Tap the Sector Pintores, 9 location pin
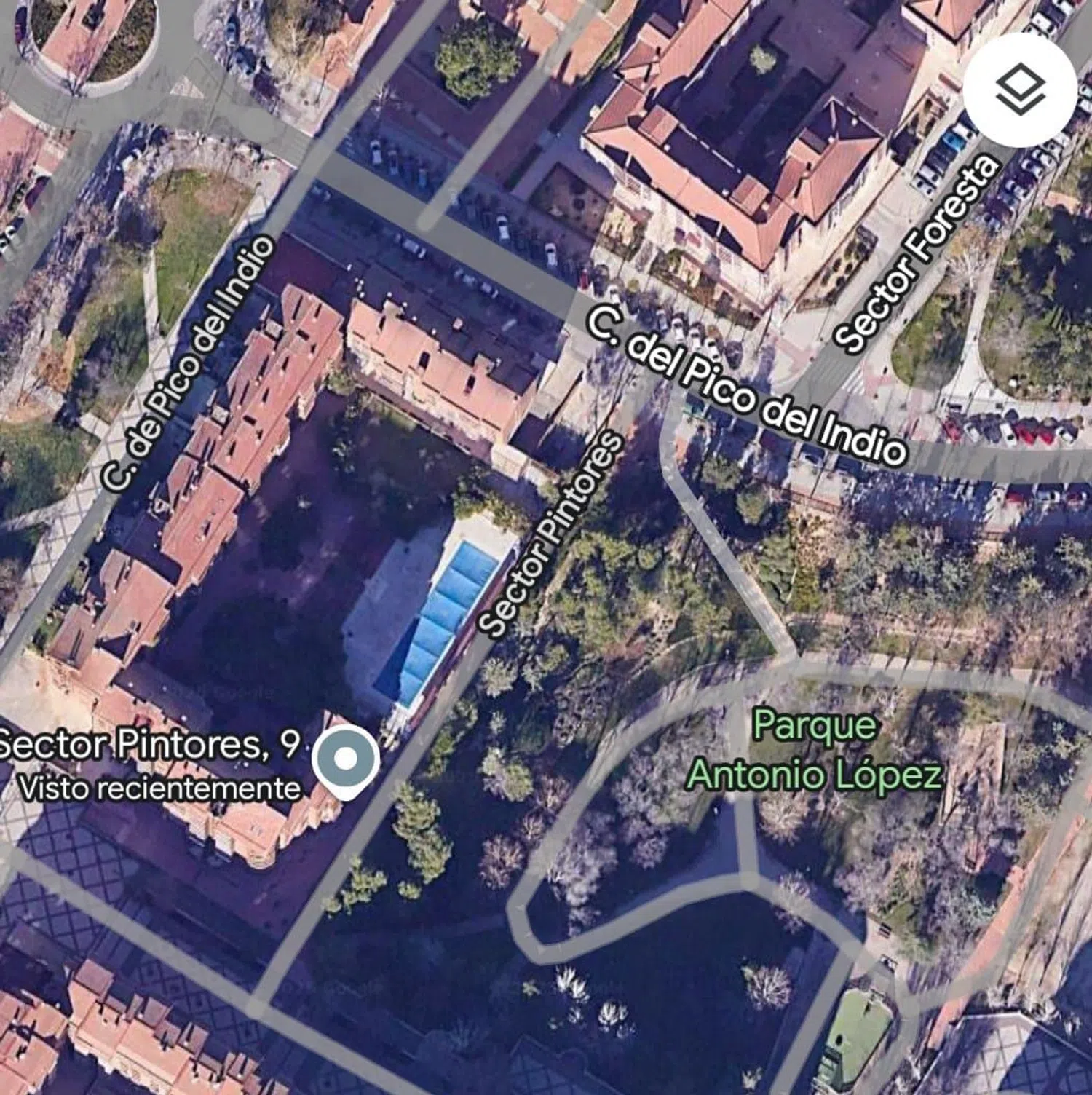 pyautogui.click(x=346, y=760)
